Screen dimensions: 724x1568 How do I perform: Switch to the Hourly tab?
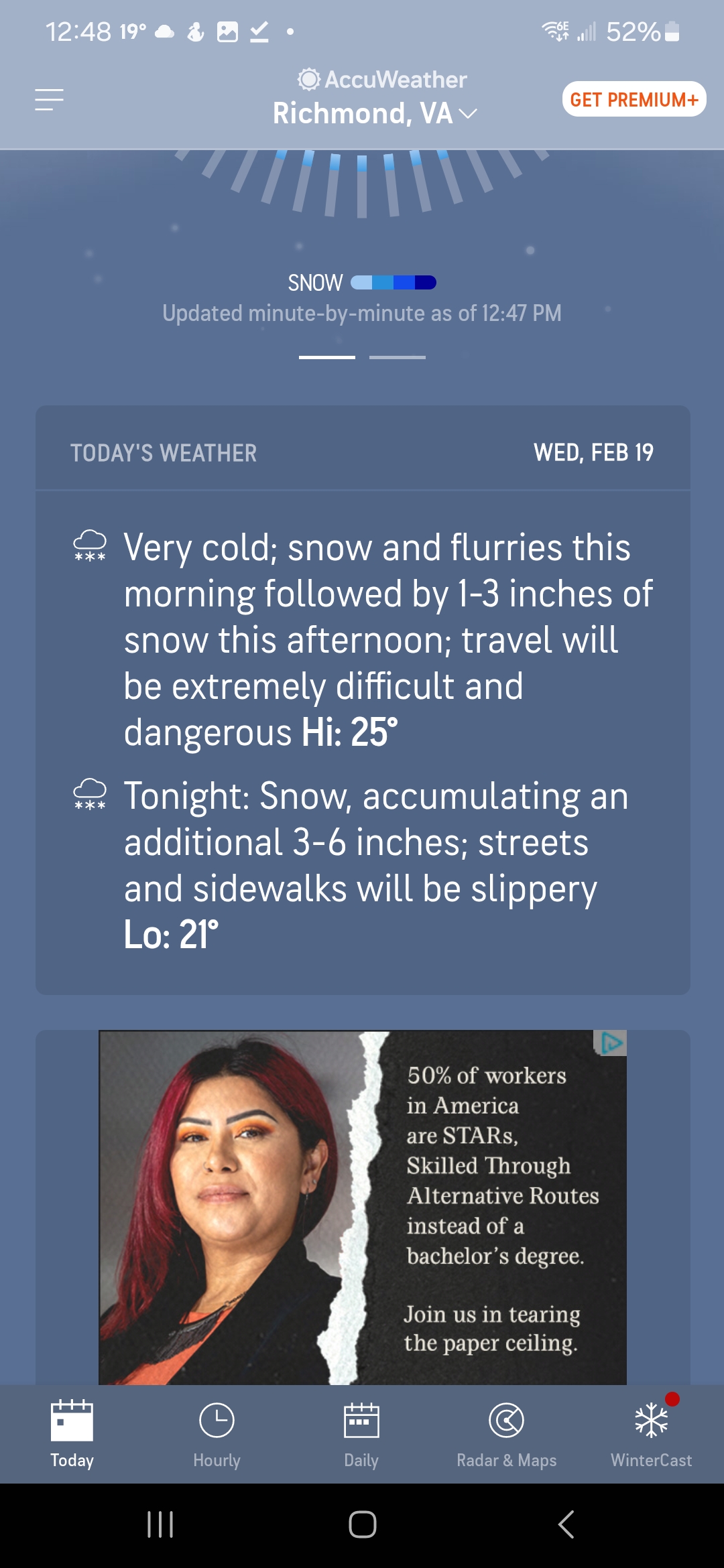pyautogui.click(x=217, y=1433)
